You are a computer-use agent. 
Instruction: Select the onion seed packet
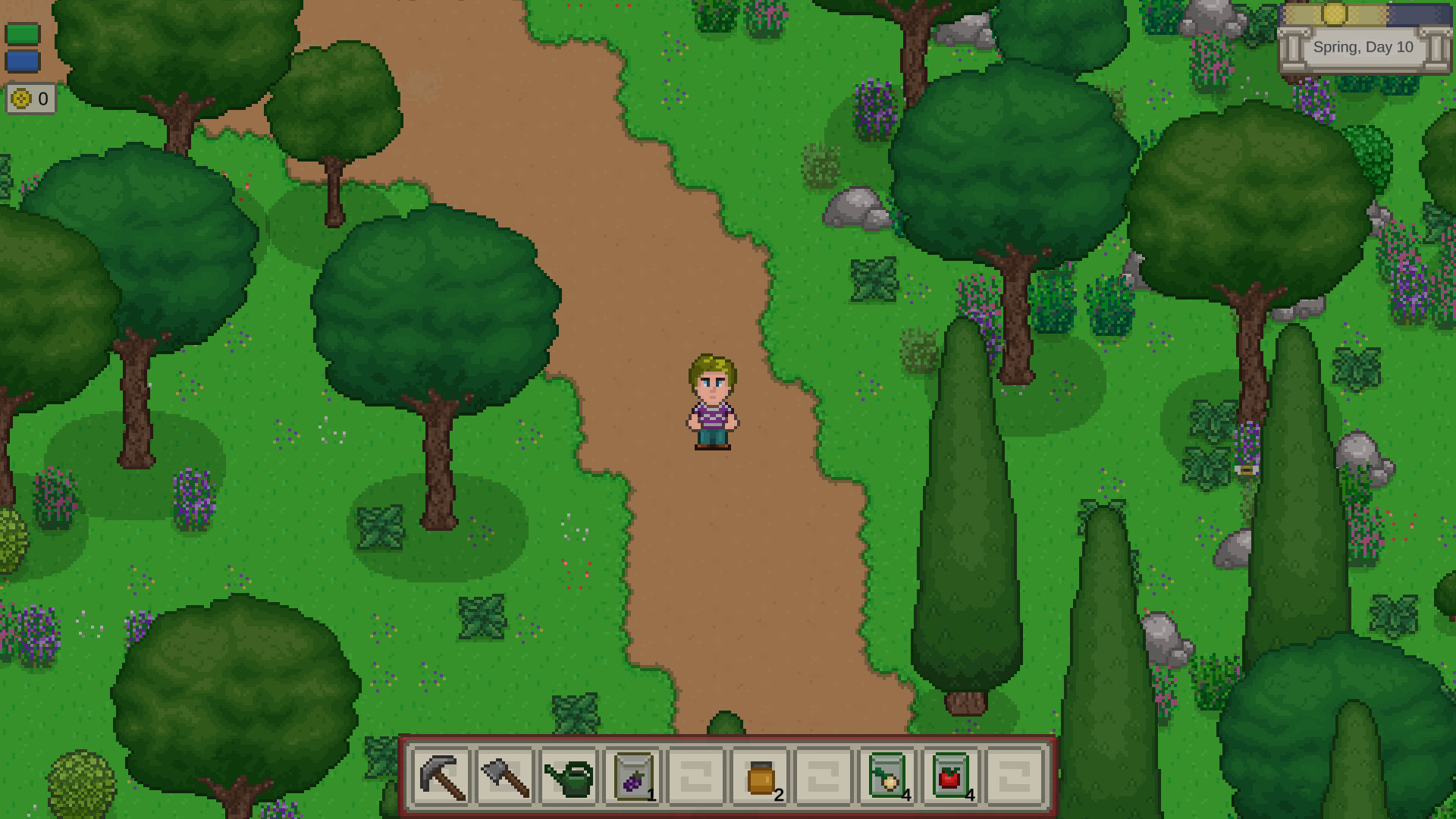(x=887, y=777)
